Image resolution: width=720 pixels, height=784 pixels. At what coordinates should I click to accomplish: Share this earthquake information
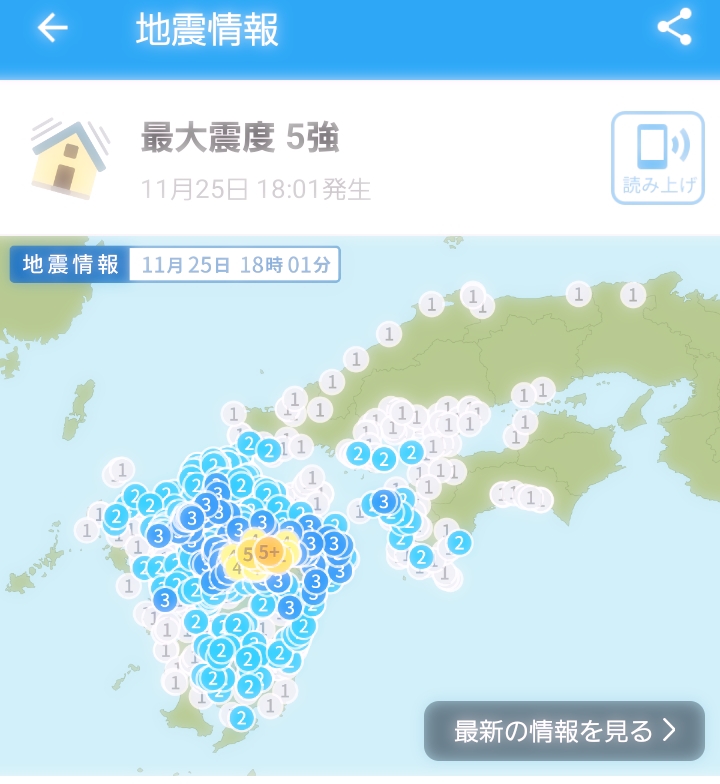675,28
